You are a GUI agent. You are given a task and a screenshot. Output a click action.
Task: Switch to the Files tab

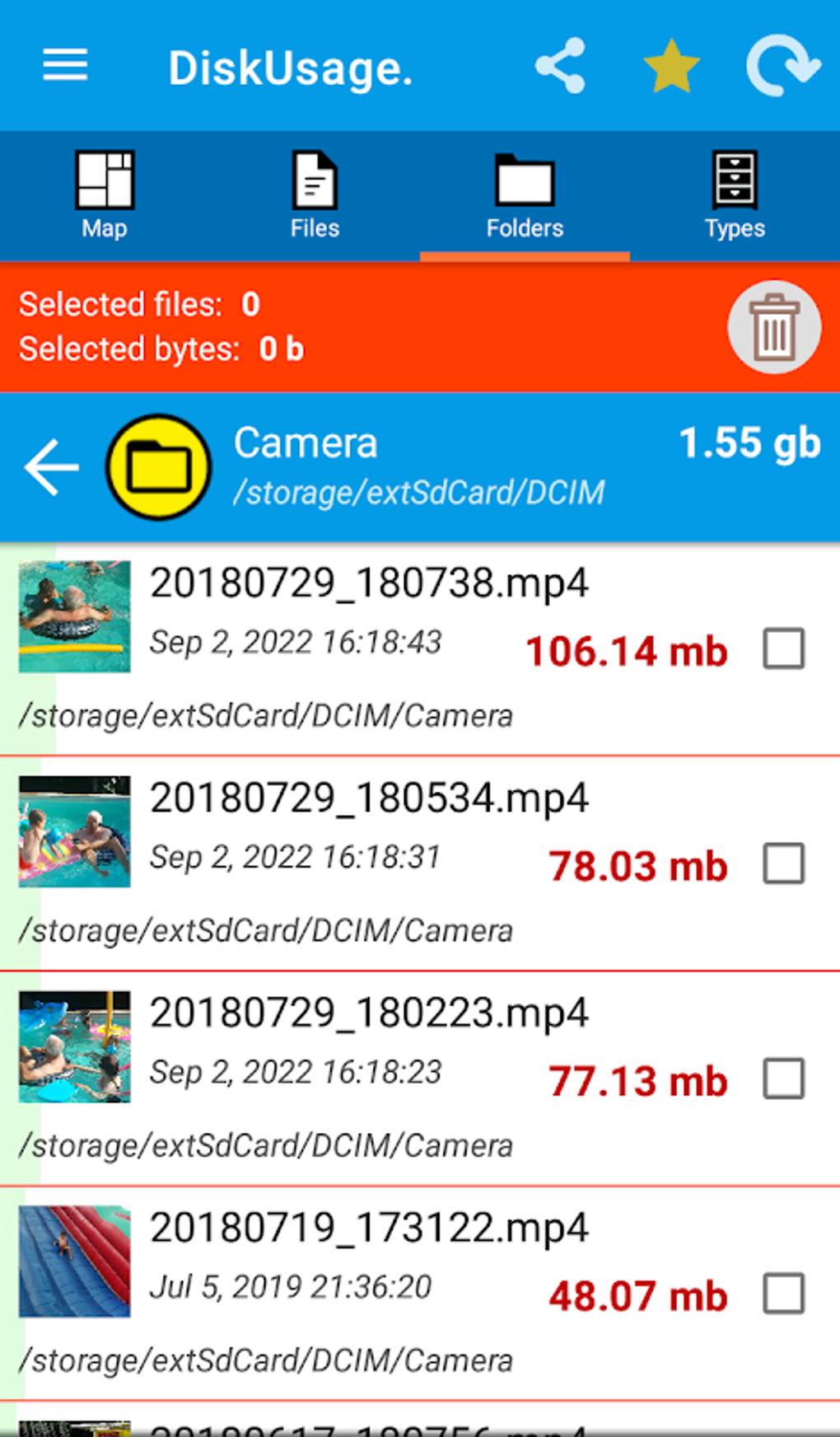314,190
